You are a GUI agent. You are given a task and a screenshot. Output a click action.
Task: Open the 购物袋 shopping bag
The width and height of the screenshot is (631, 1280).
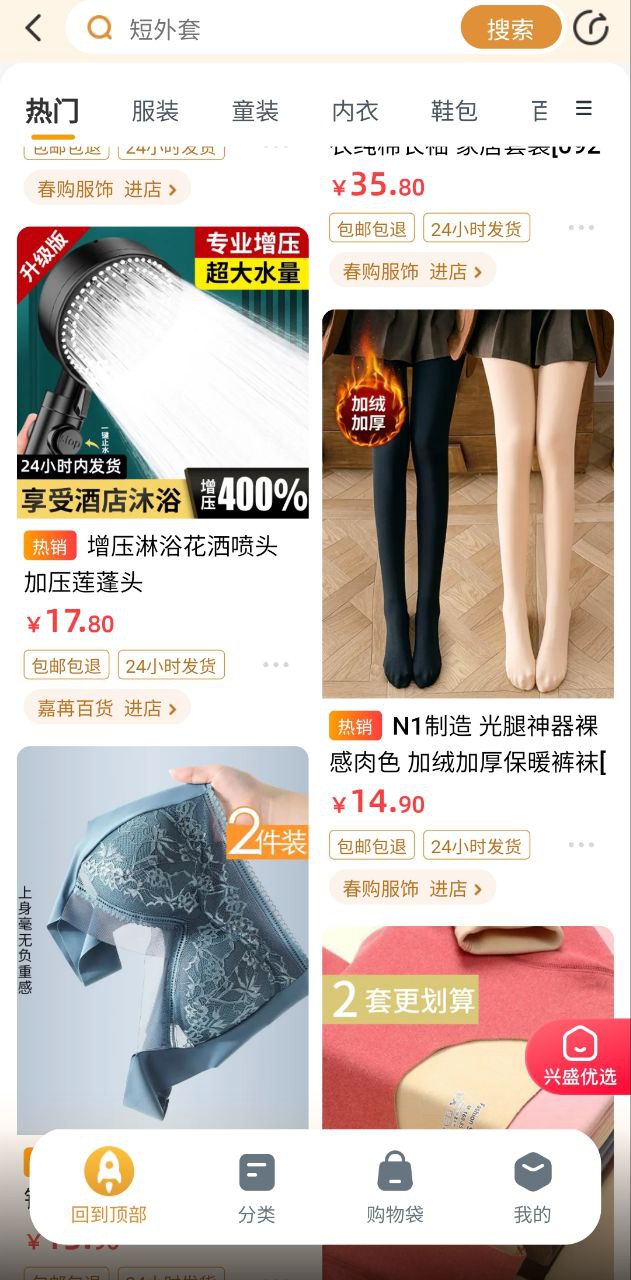pyautogui.click(x=394, y=1186)
